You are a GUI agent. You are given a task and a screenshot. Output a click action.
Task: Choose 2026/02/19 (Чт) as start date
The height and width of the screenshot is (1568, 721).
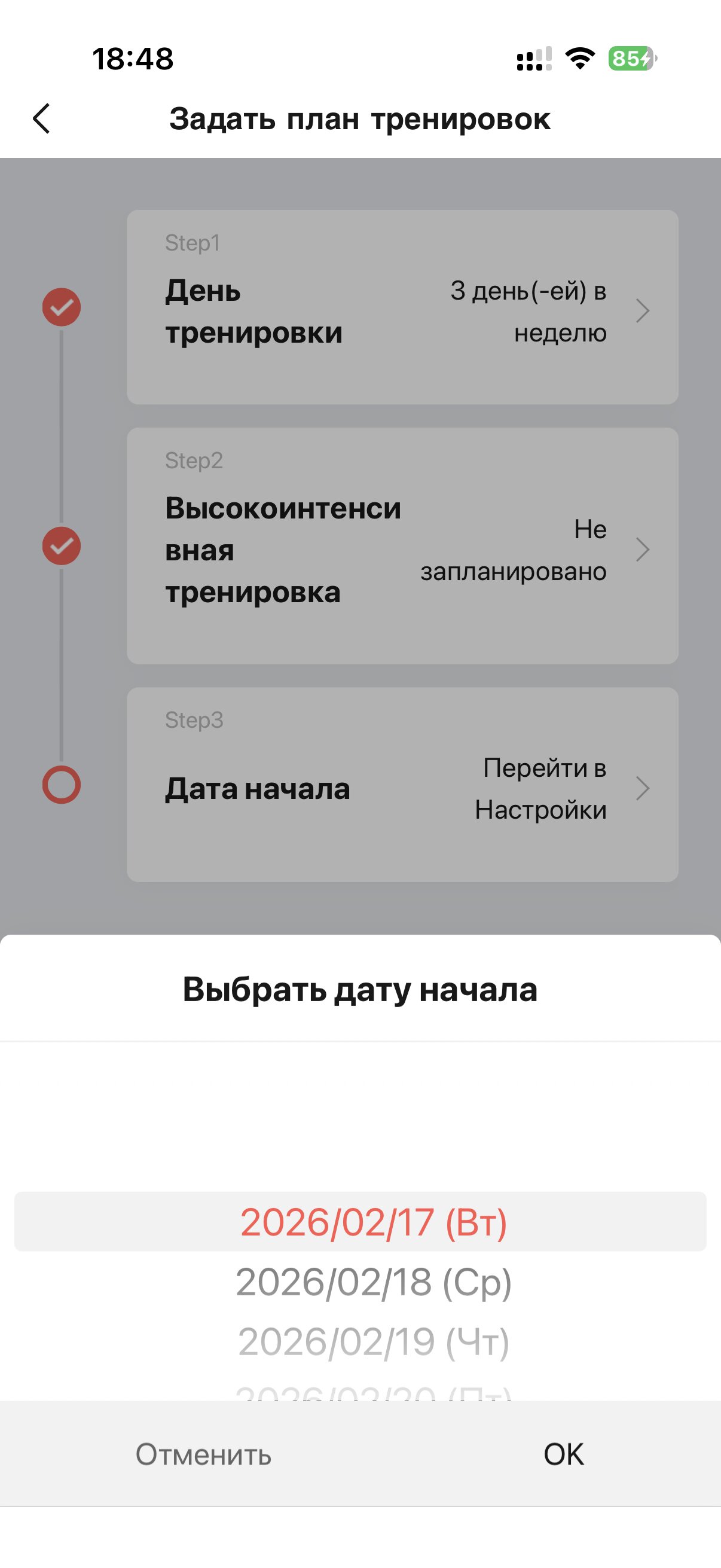[373, 1341]
